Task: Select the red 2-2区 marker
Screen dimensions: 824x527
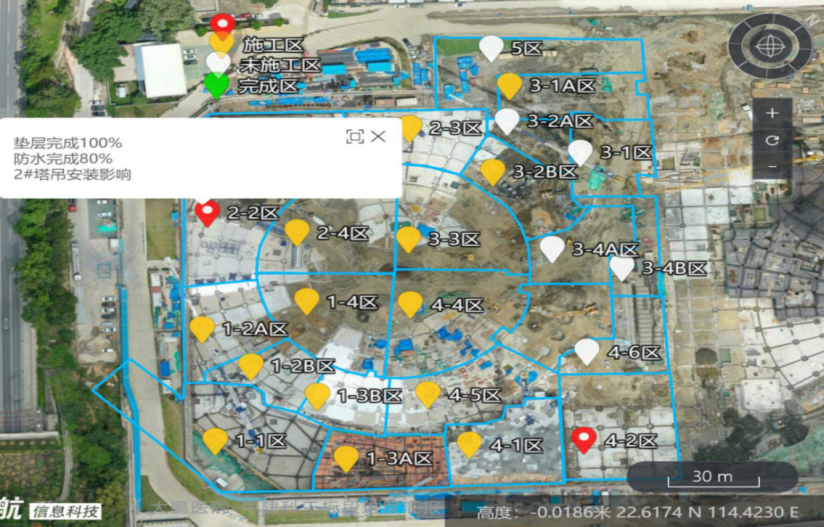Action: pos(207,211)
